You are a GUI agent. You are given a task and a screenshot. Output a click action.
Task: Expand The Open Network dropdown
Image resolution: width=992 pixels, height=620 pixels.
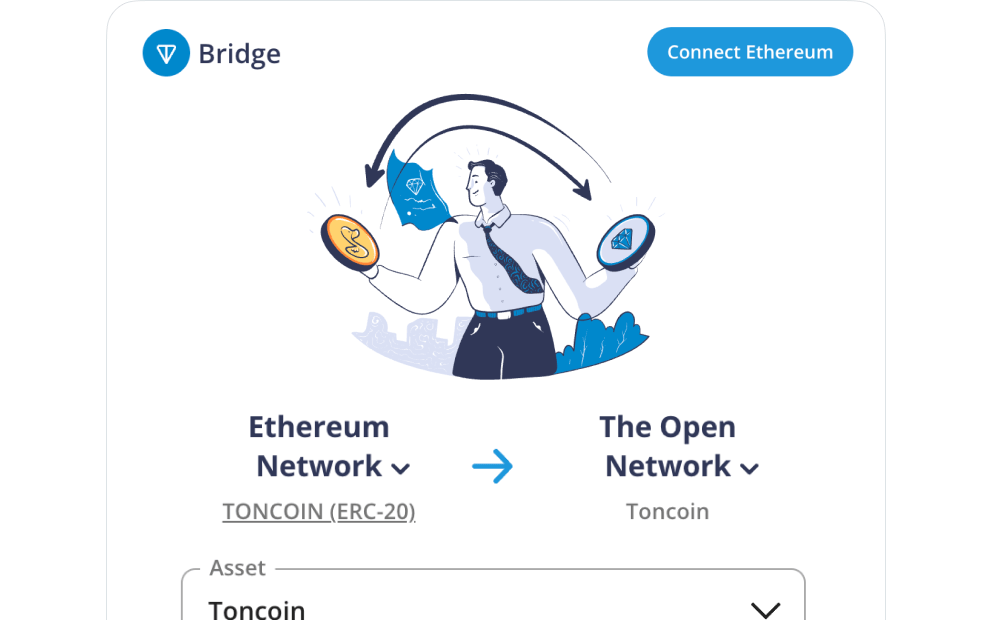(680, 466)
